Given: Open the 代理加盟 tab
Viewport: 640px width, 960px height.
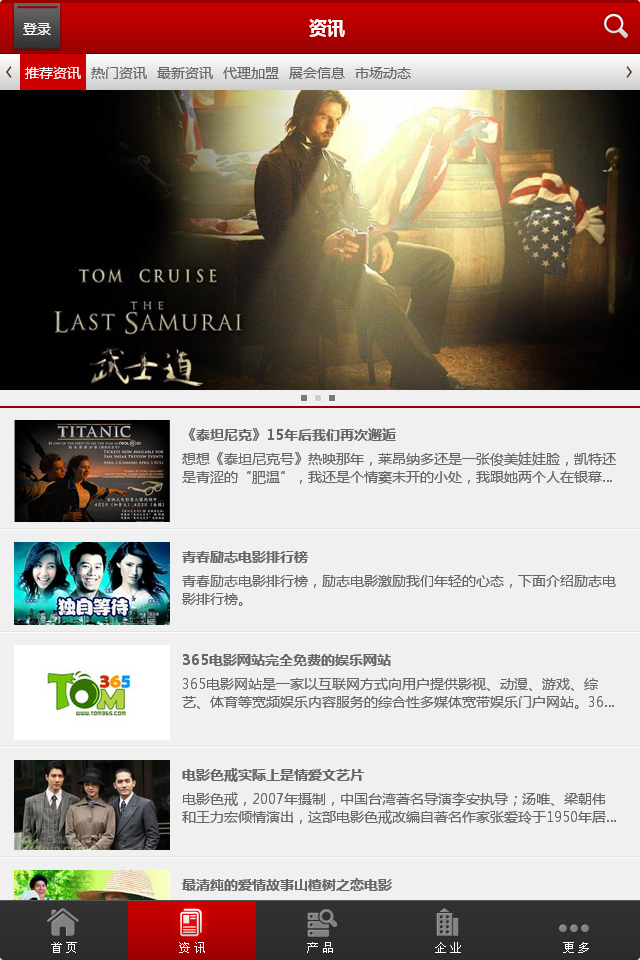Looking at the screenshot, I should click(x=251, y=73).
